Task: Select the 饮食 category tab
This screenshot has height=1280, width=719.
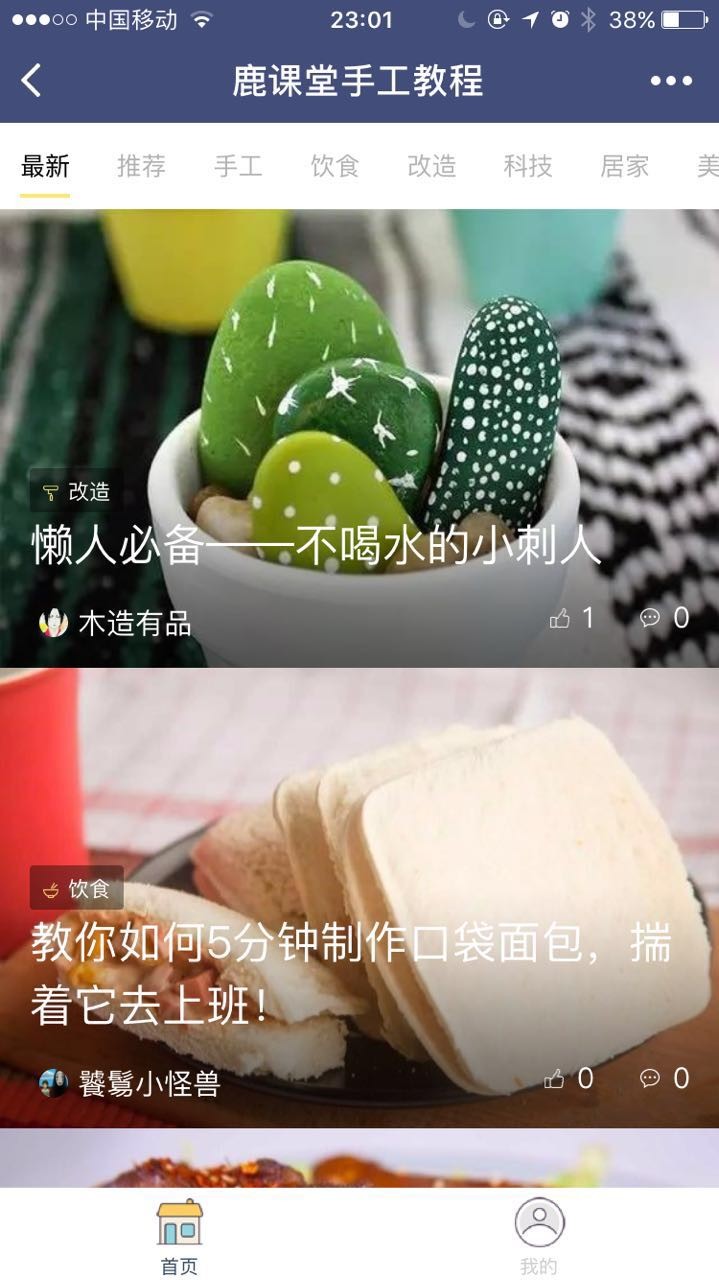Action: click(x=335, y=166)
